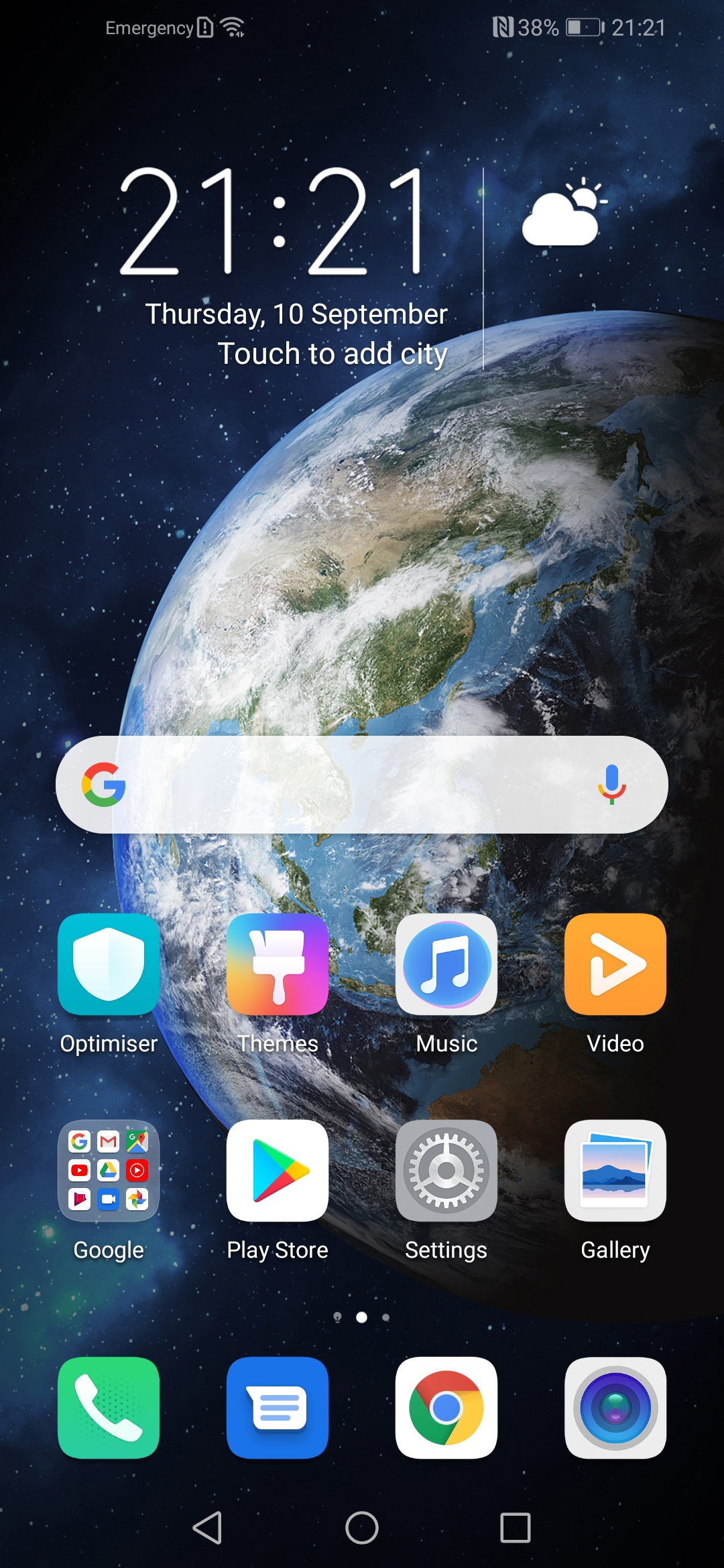Screen dimensions: 724x1568
Task: Open the Messages app in dock
Action: [x=278, y=1408]
